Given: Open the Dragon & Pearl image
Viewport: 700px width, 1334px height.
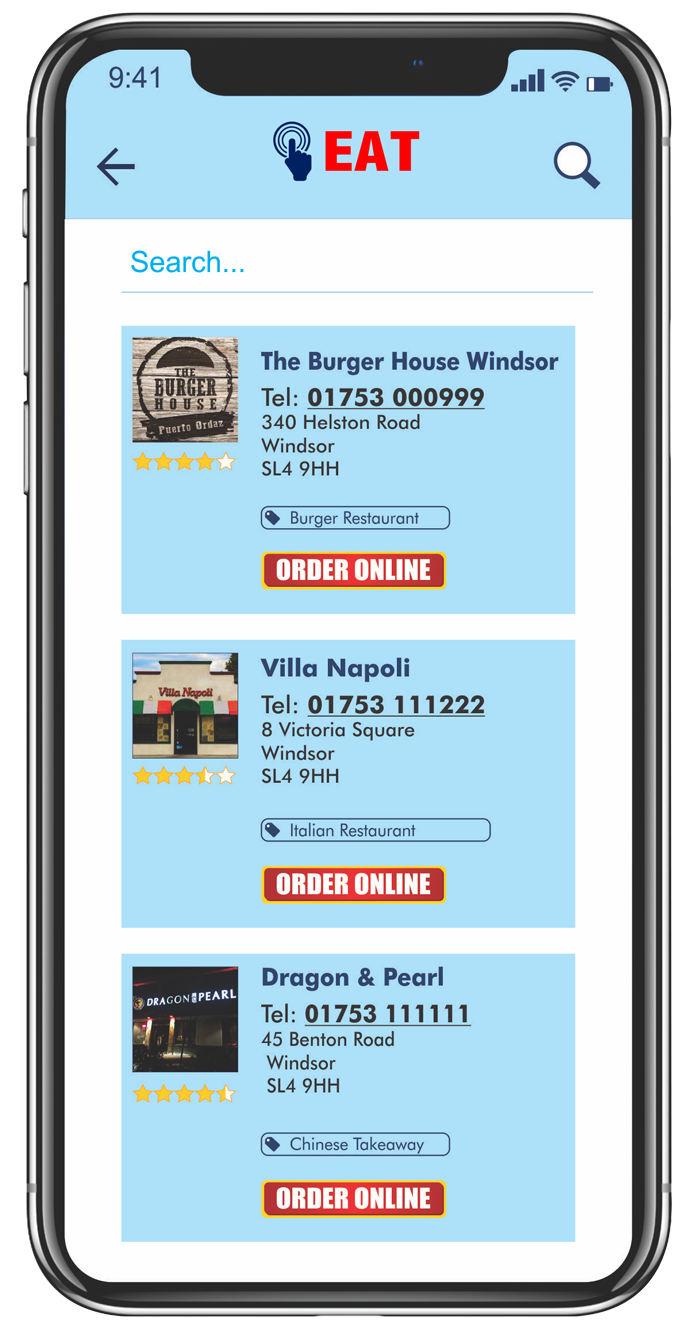Looking at the screenshot, I should click(x=185, y=1019).
